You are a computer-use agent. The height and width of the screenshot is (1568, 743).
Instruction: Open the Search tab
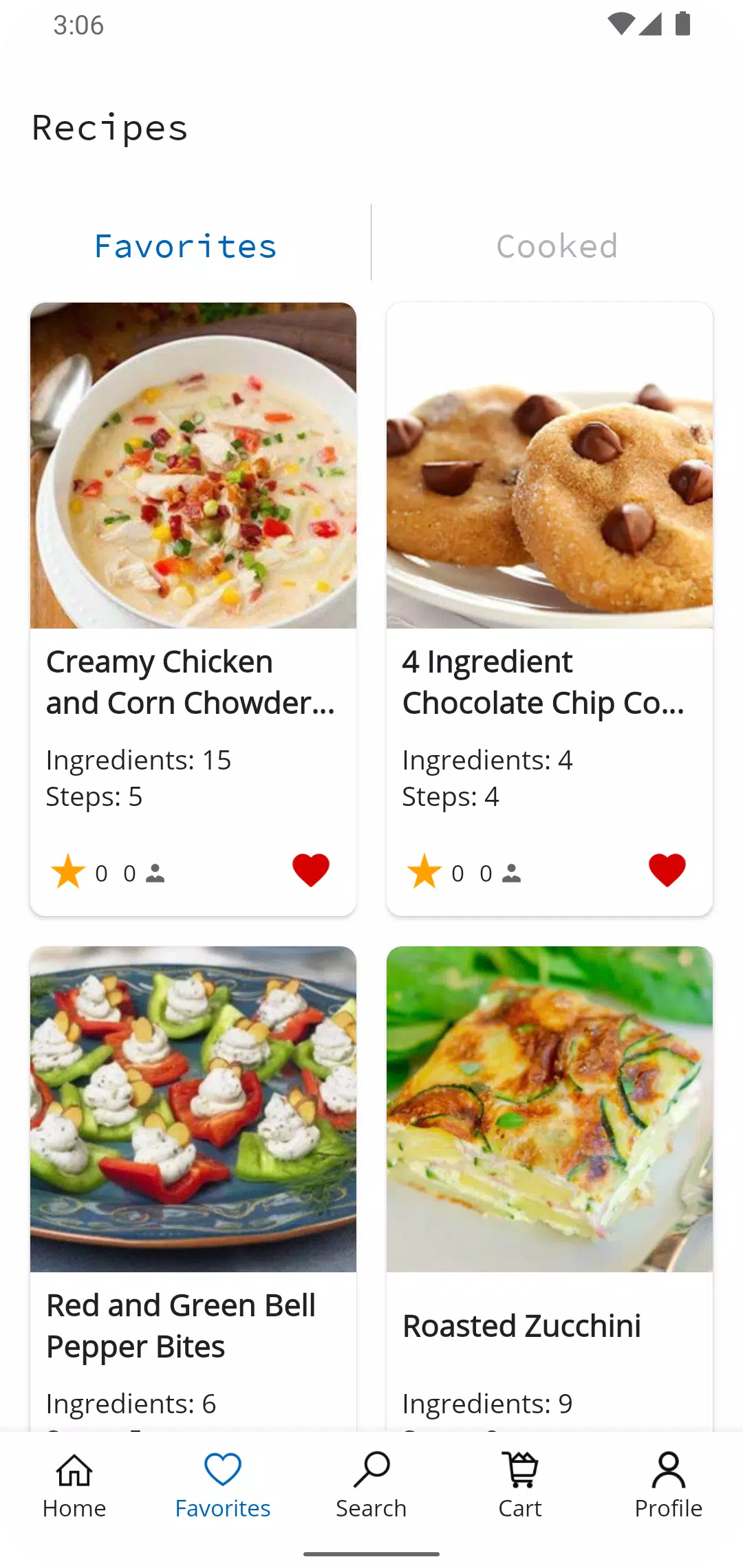pos(371,1485)
